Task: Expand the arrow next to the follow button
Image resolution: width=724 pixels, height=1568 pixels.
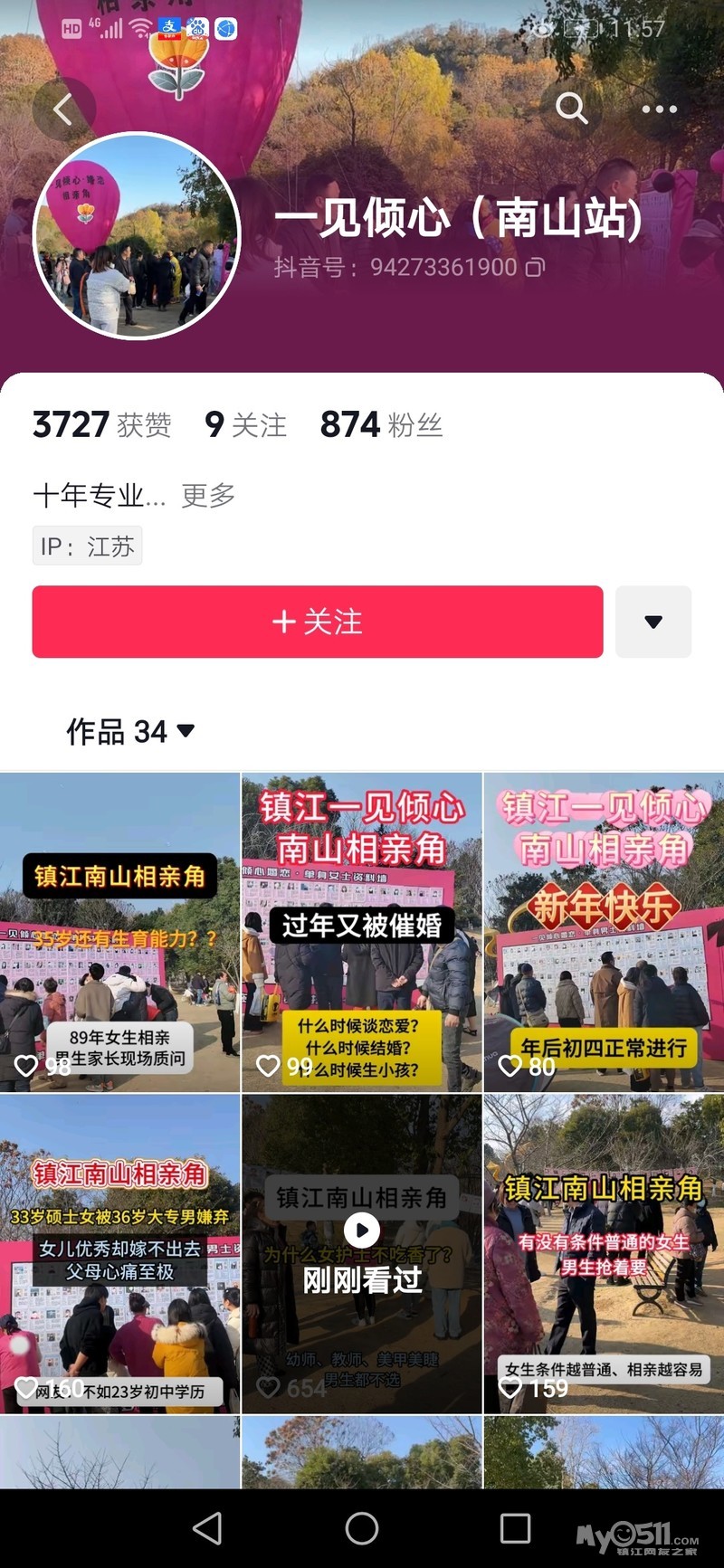Action: point(653,622)
